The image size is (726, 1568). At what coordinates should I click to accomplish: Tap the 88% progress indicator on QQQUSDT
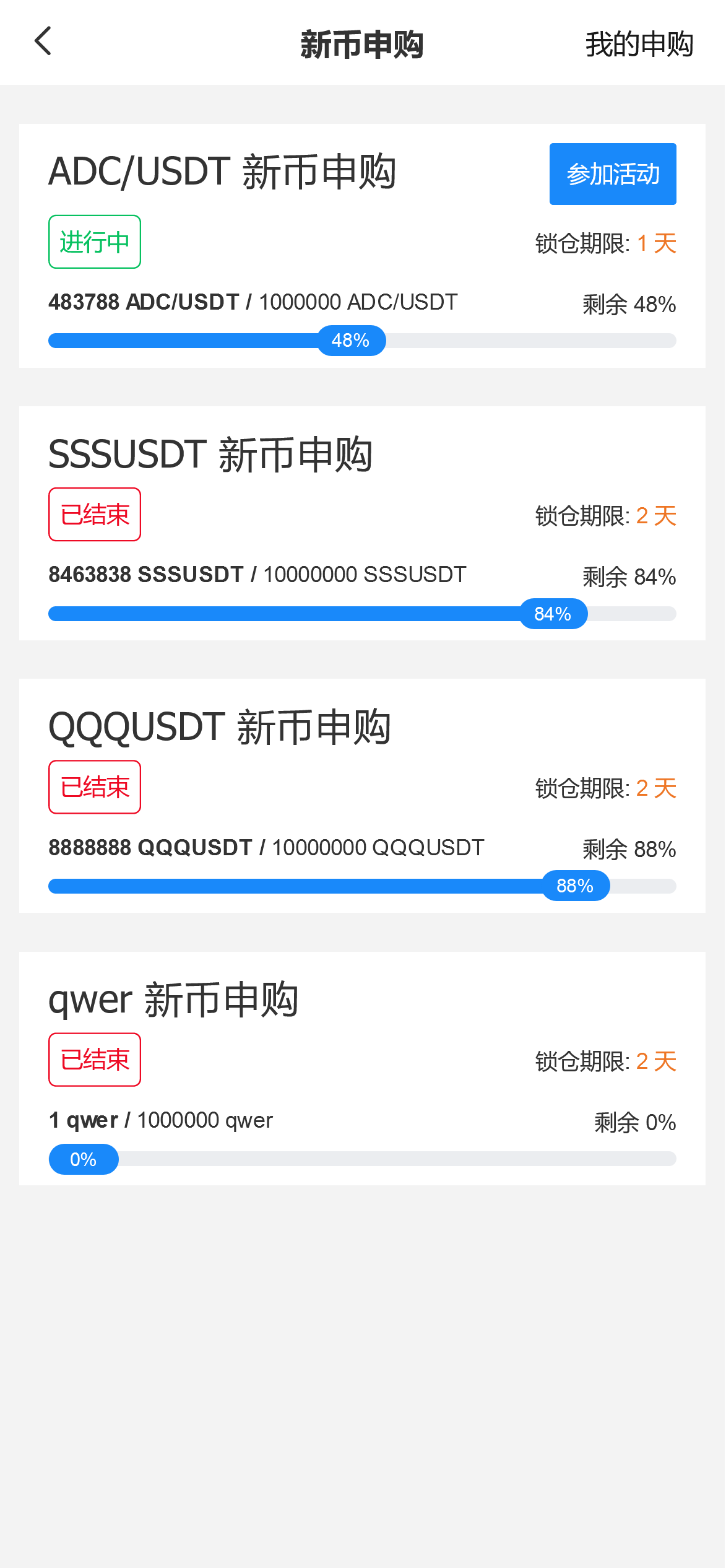point(576,886)
